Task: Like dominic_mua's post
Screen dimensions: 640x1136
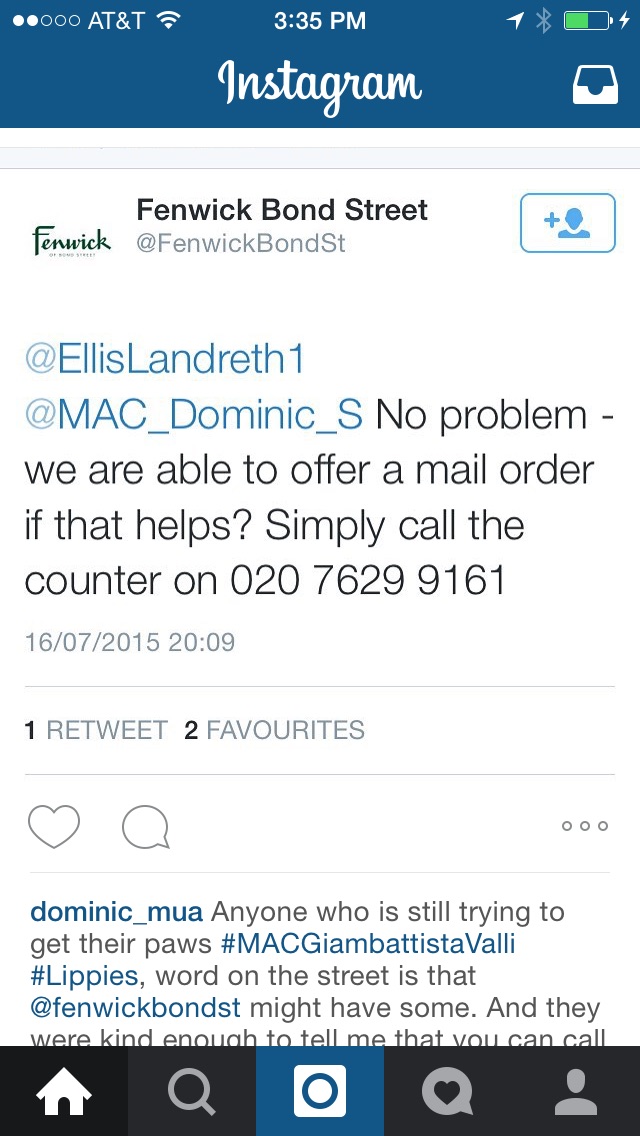Action: pyautogui.click(x=54, y=826)
